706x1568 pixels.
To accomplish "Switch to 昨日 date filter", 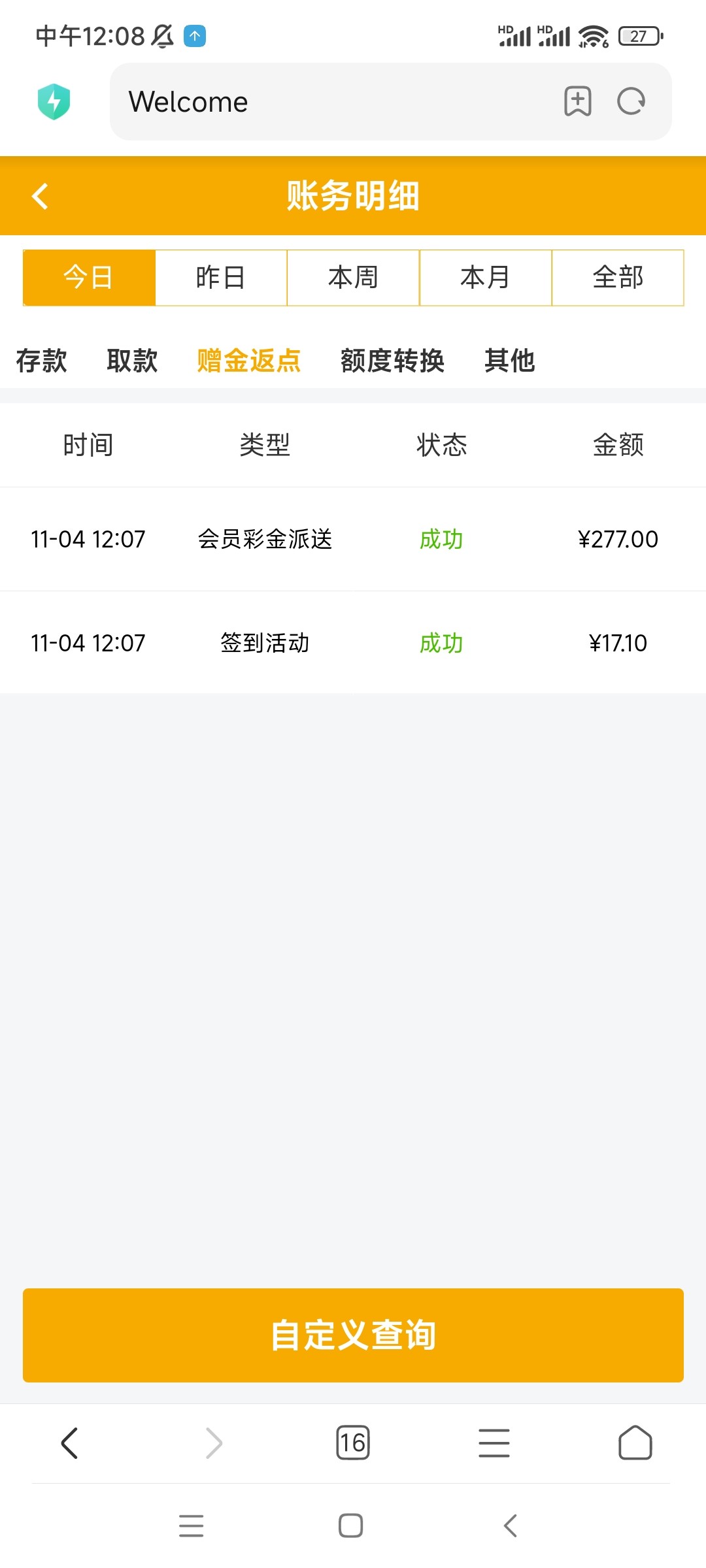I will tap(221, 278).
